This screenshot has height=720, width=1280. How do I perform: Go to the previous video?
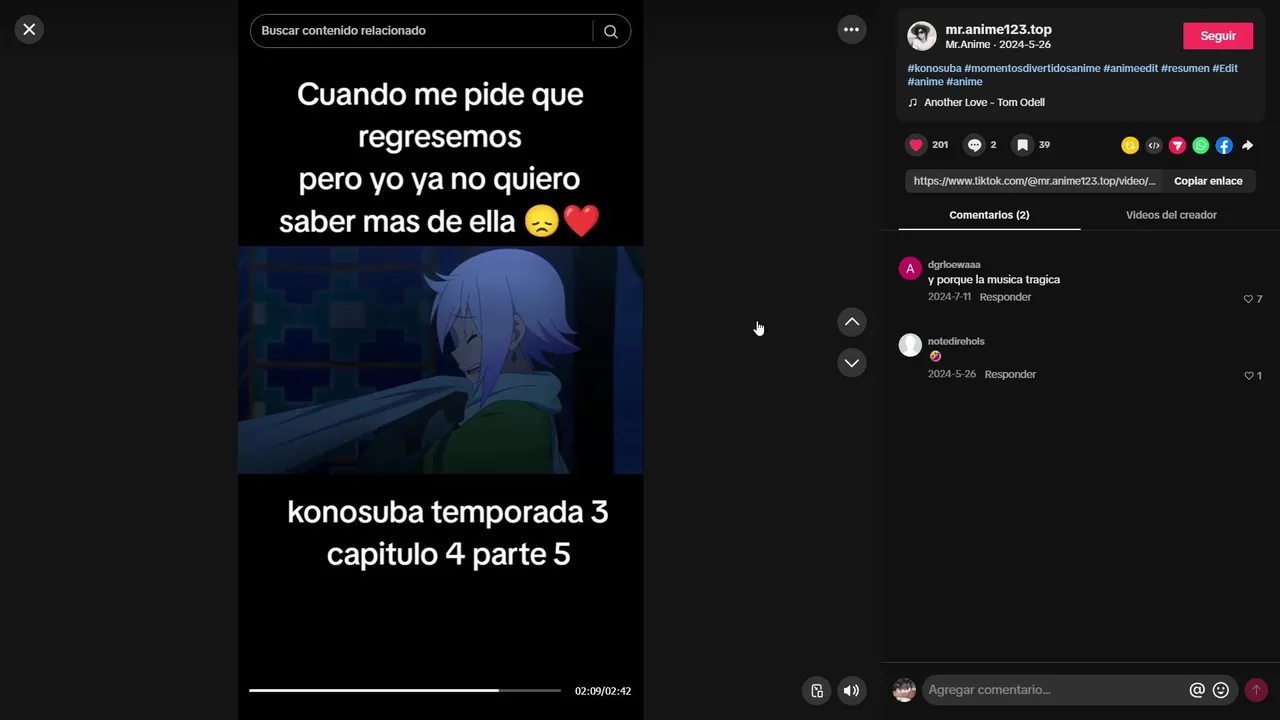click(x=851, y=322)
